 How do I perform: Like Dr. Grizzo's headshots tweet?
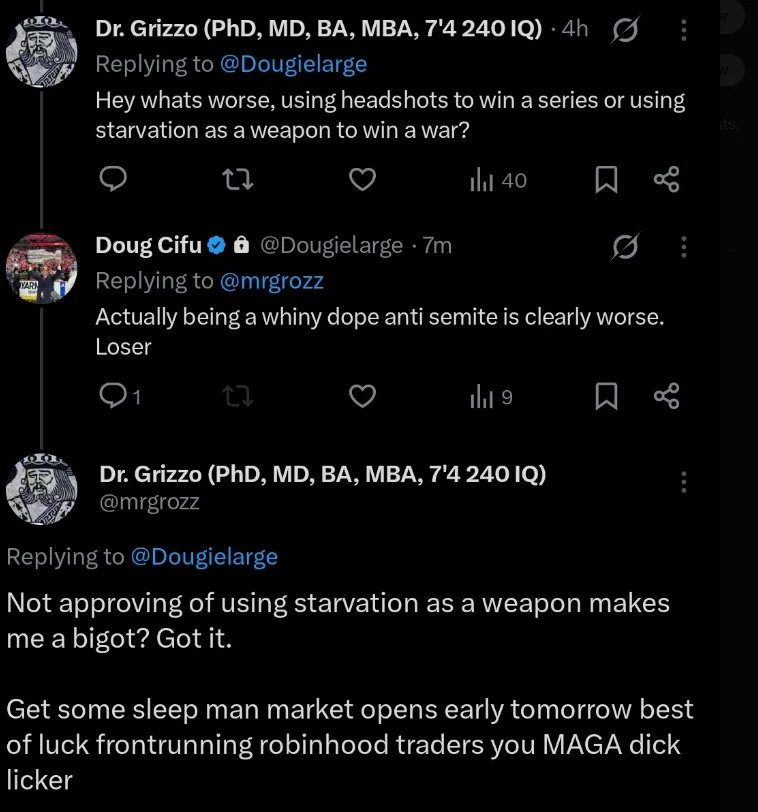pyautogui.click(x=362, y=180)
